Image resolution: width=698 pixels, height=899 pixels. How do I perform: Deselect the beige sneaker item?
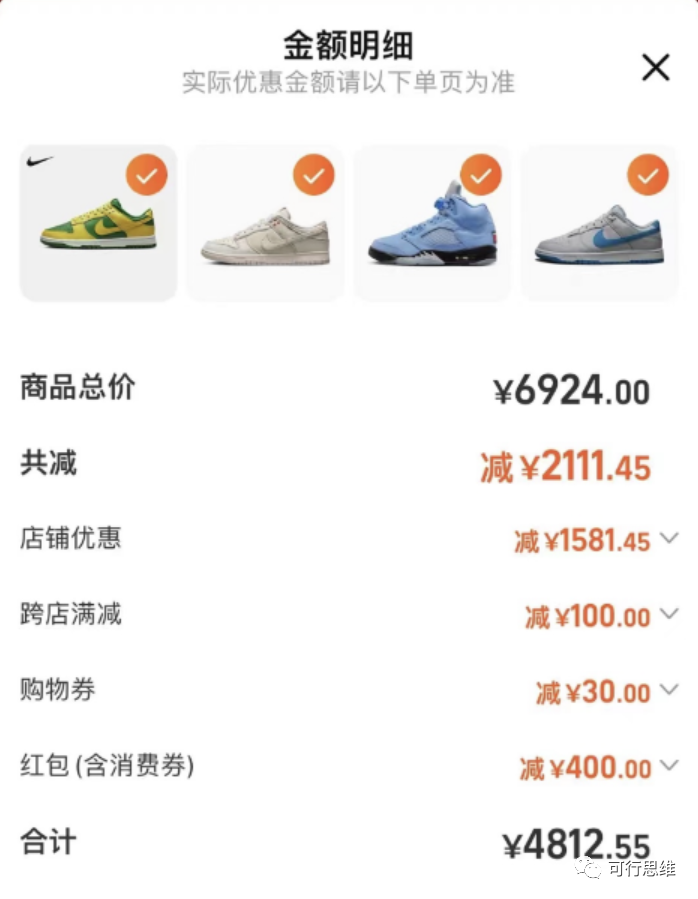point(314,176)
